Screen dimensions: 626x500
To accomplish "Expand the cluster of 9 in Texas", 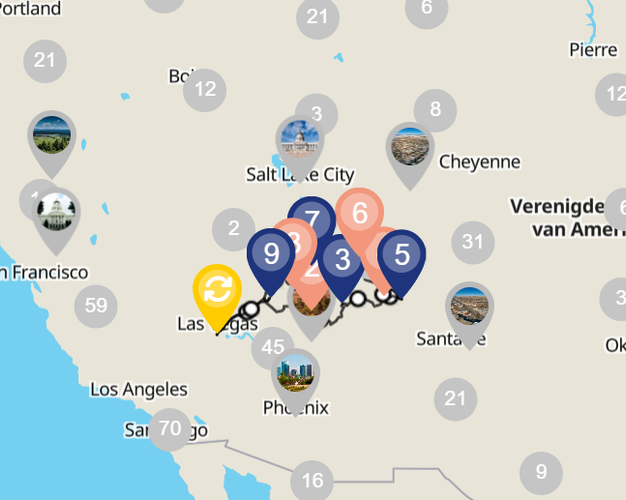I will (541, 471).
